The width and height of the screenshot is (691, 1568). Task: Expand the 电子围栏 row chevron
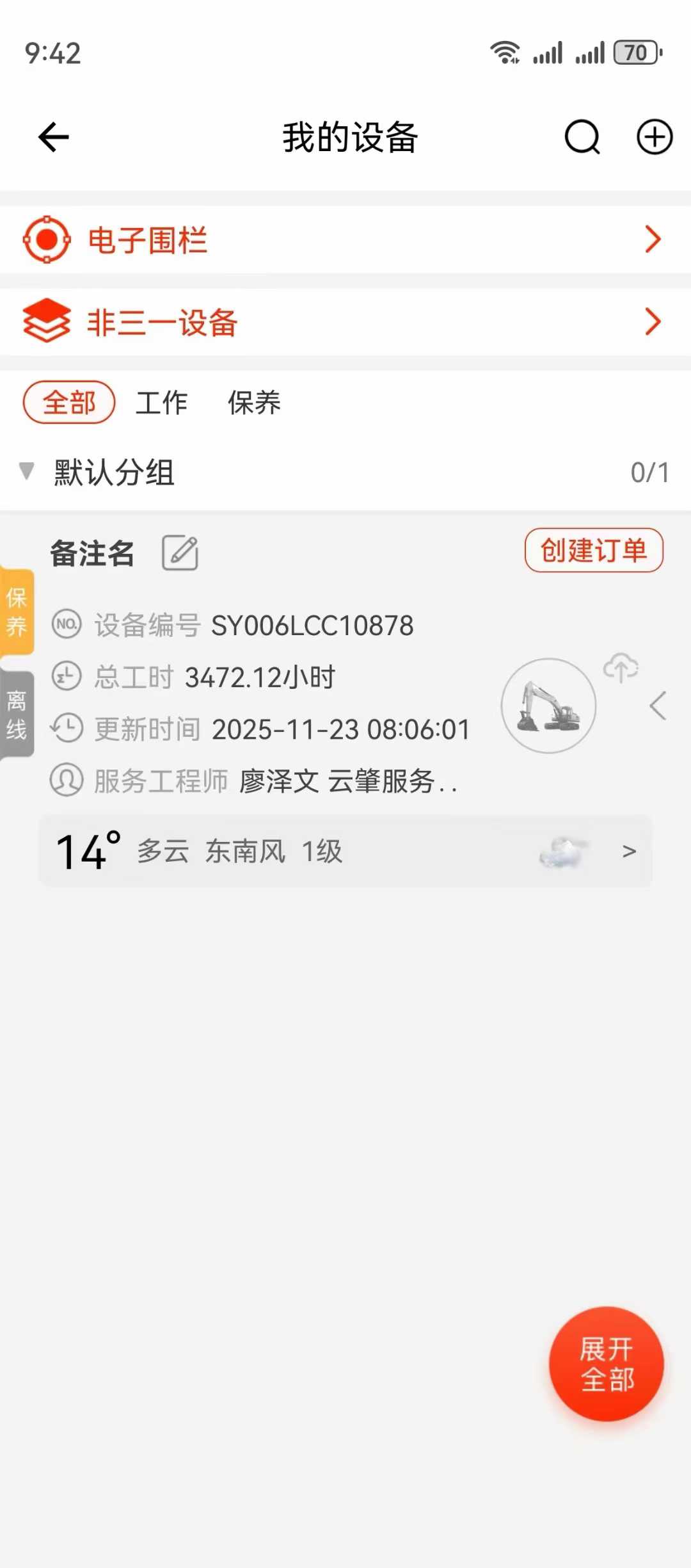(x=653, y=239)
